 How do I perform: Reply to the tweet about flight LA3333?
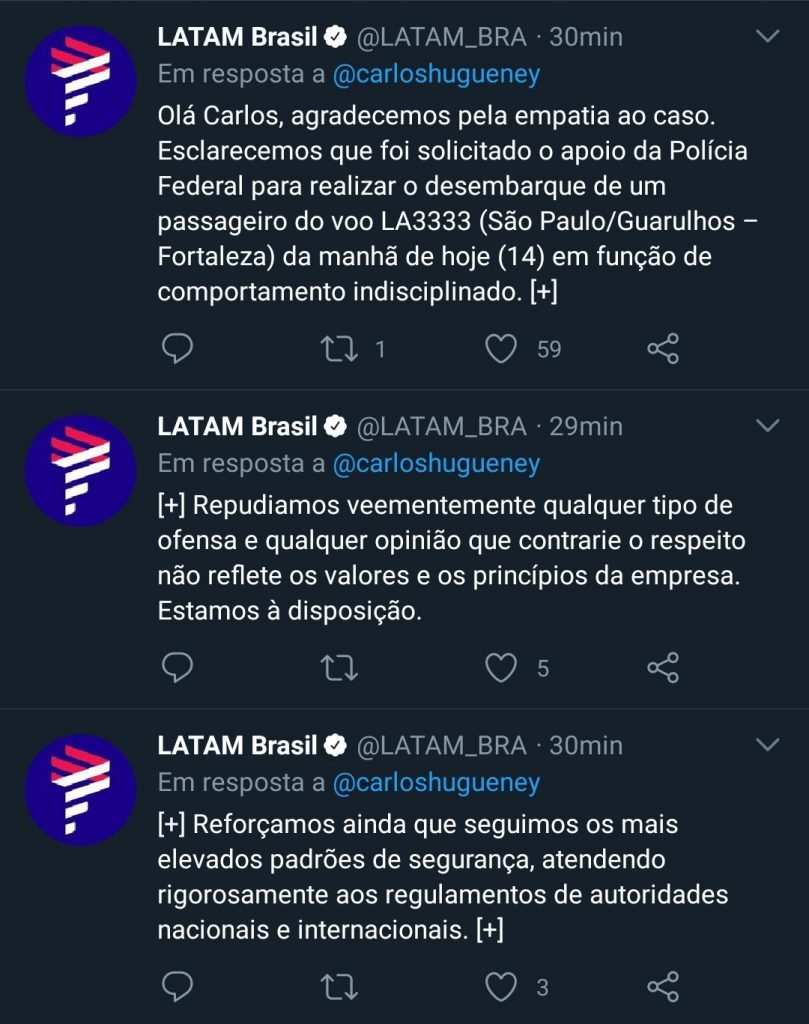tap(177, 348)
